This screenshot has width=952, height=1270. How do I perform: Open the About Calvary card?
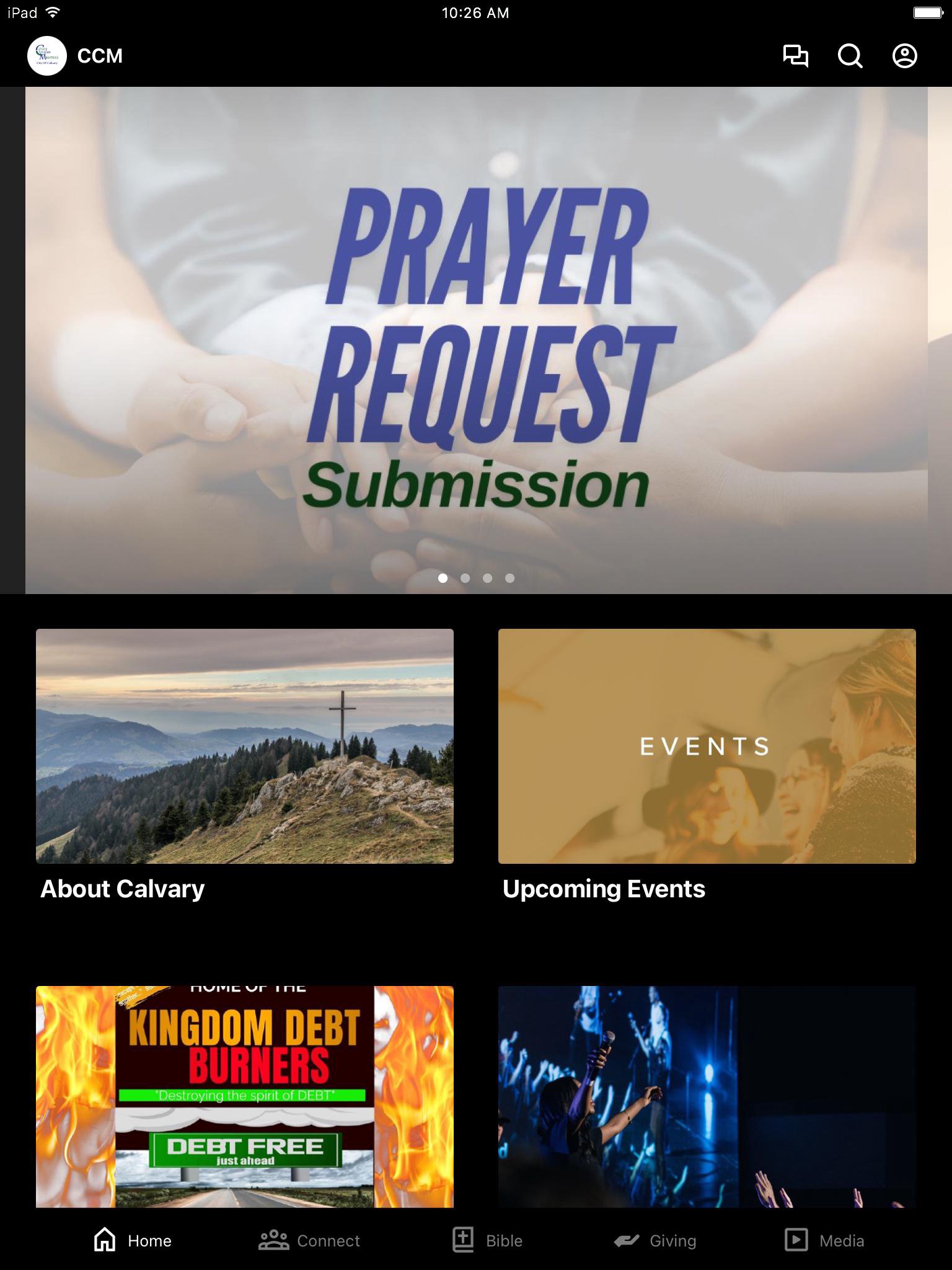(x=245, y=746)
